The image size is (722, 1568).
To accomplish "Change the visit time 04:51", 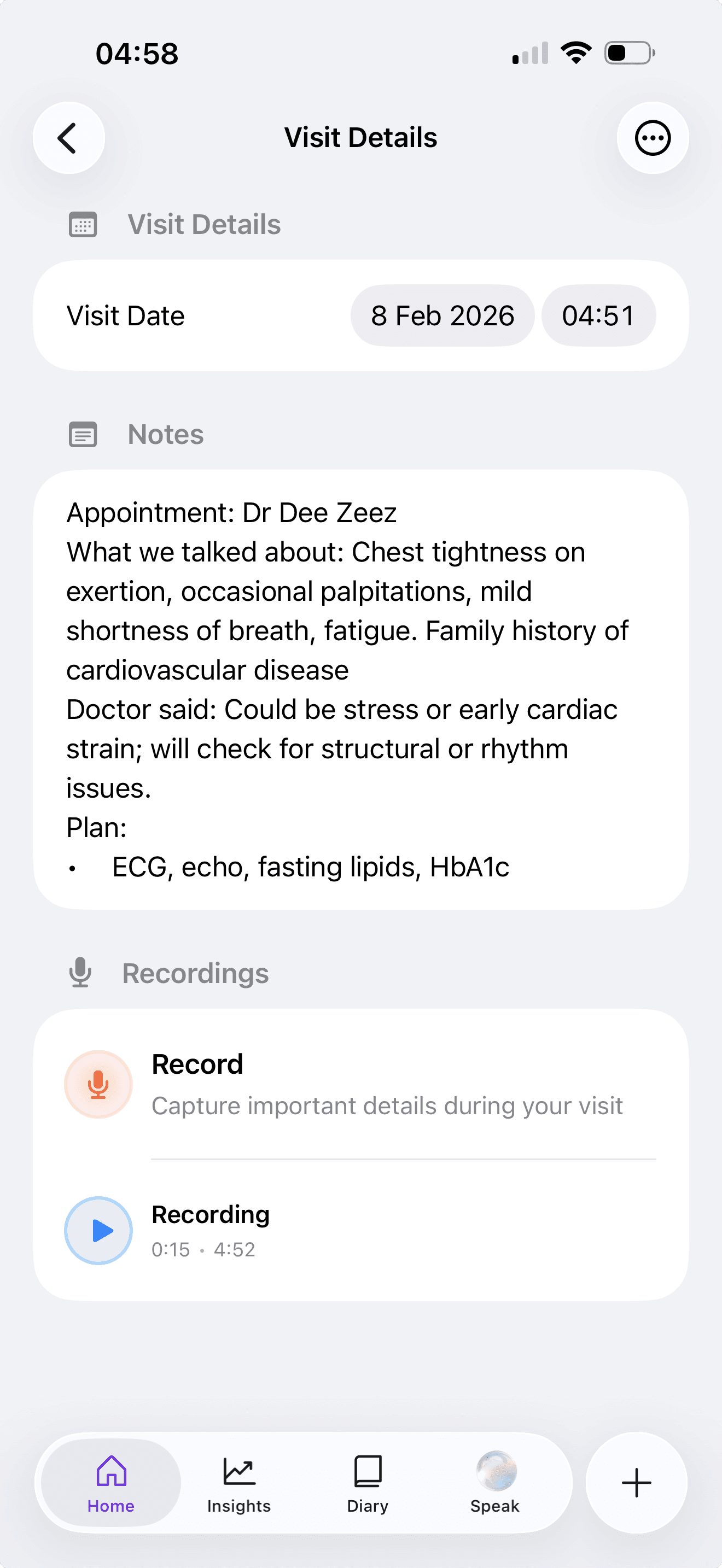I will tap(598, 316).
